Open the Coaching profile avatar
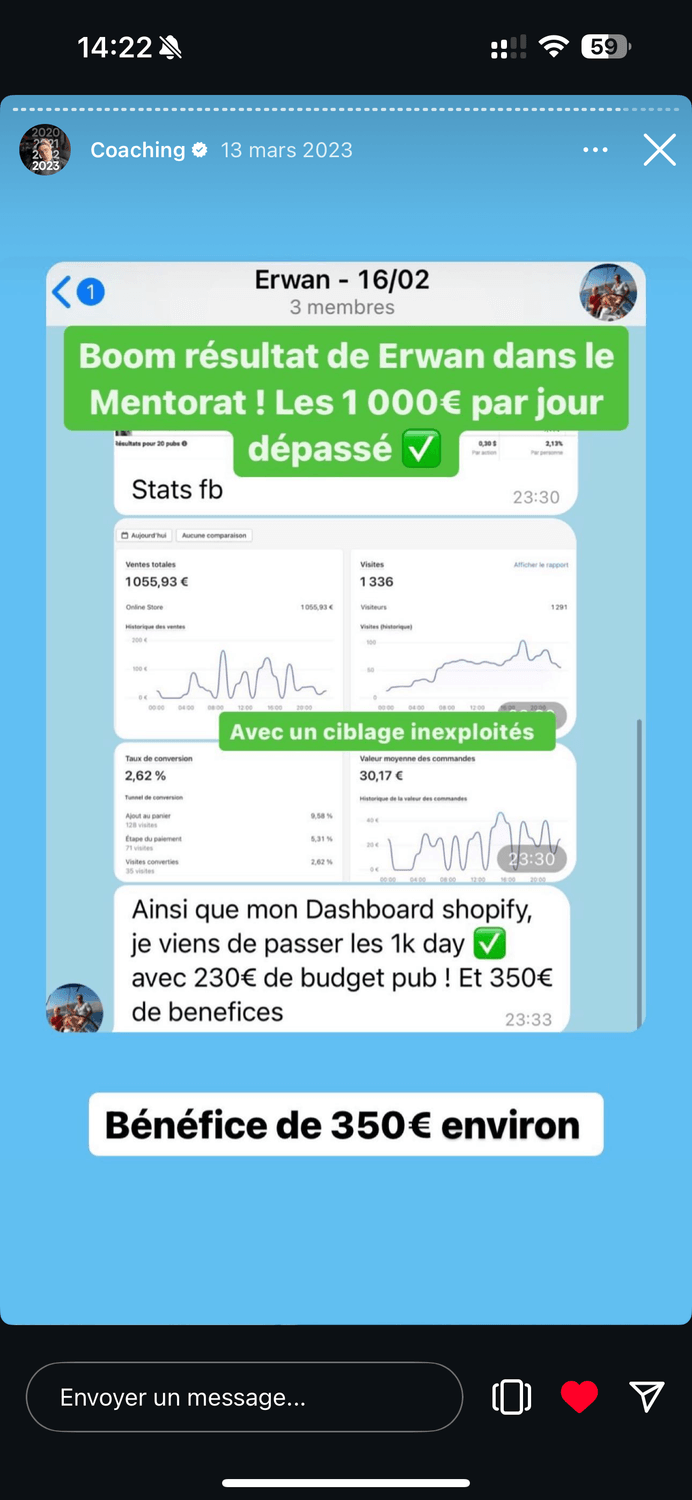This screenshot has width=692, height=1500. tap(45, 150)
